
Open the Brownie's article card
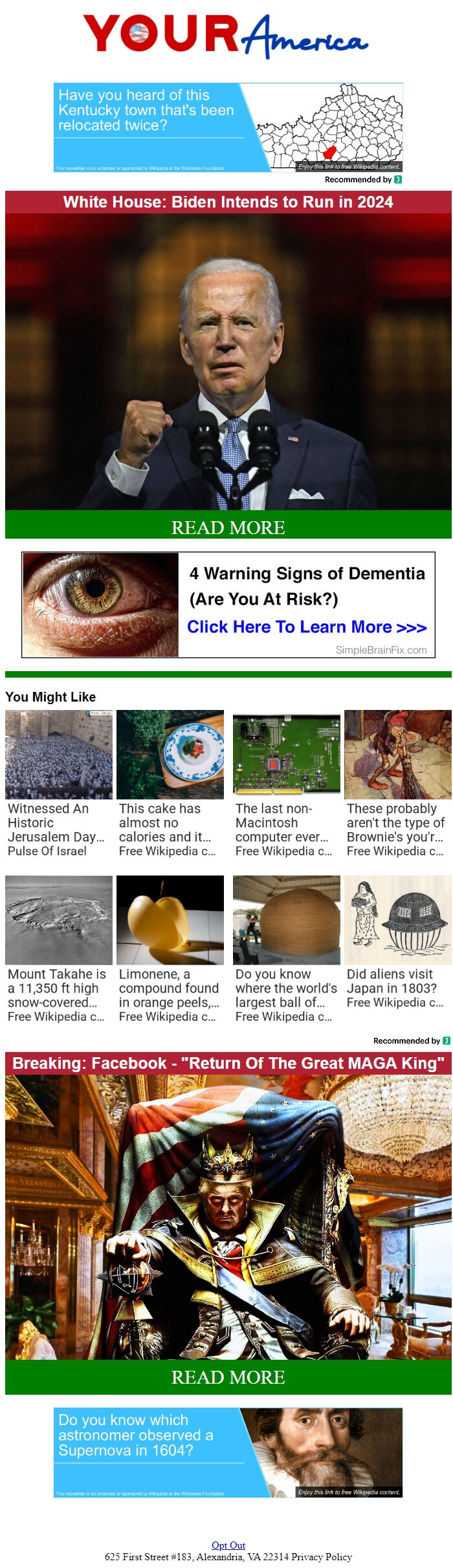397,784
